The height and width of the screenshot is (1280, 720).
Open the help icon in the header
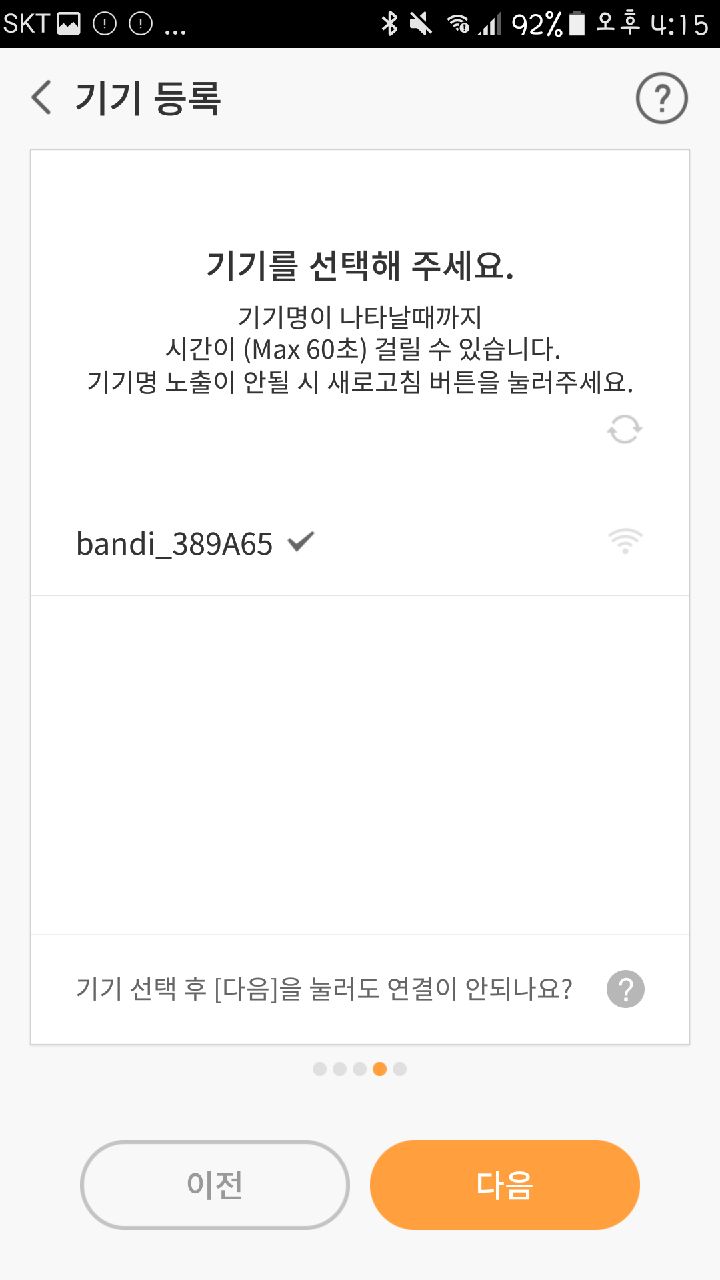(x=662, y=99)
